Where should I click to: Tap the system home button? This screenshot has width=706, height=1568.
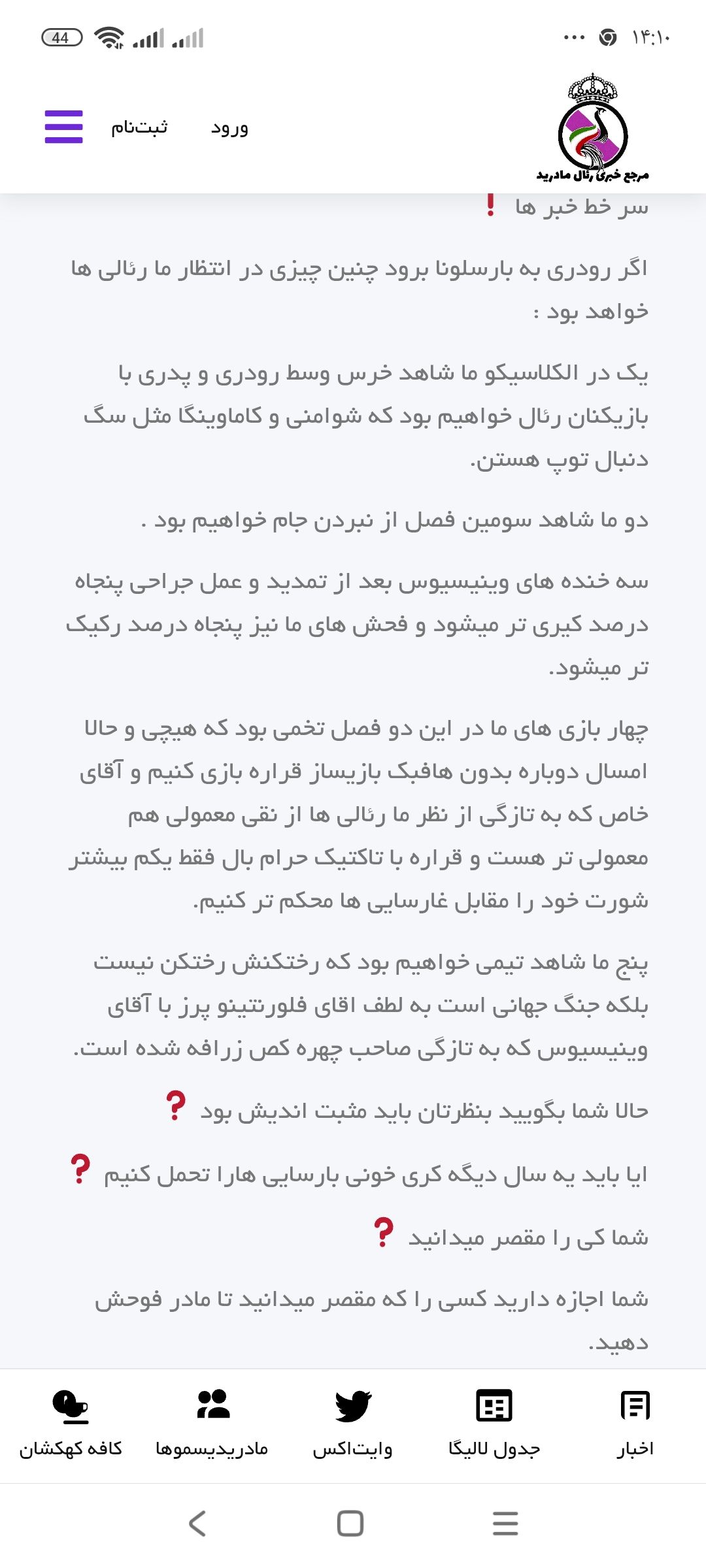[x=350, y=1524]
